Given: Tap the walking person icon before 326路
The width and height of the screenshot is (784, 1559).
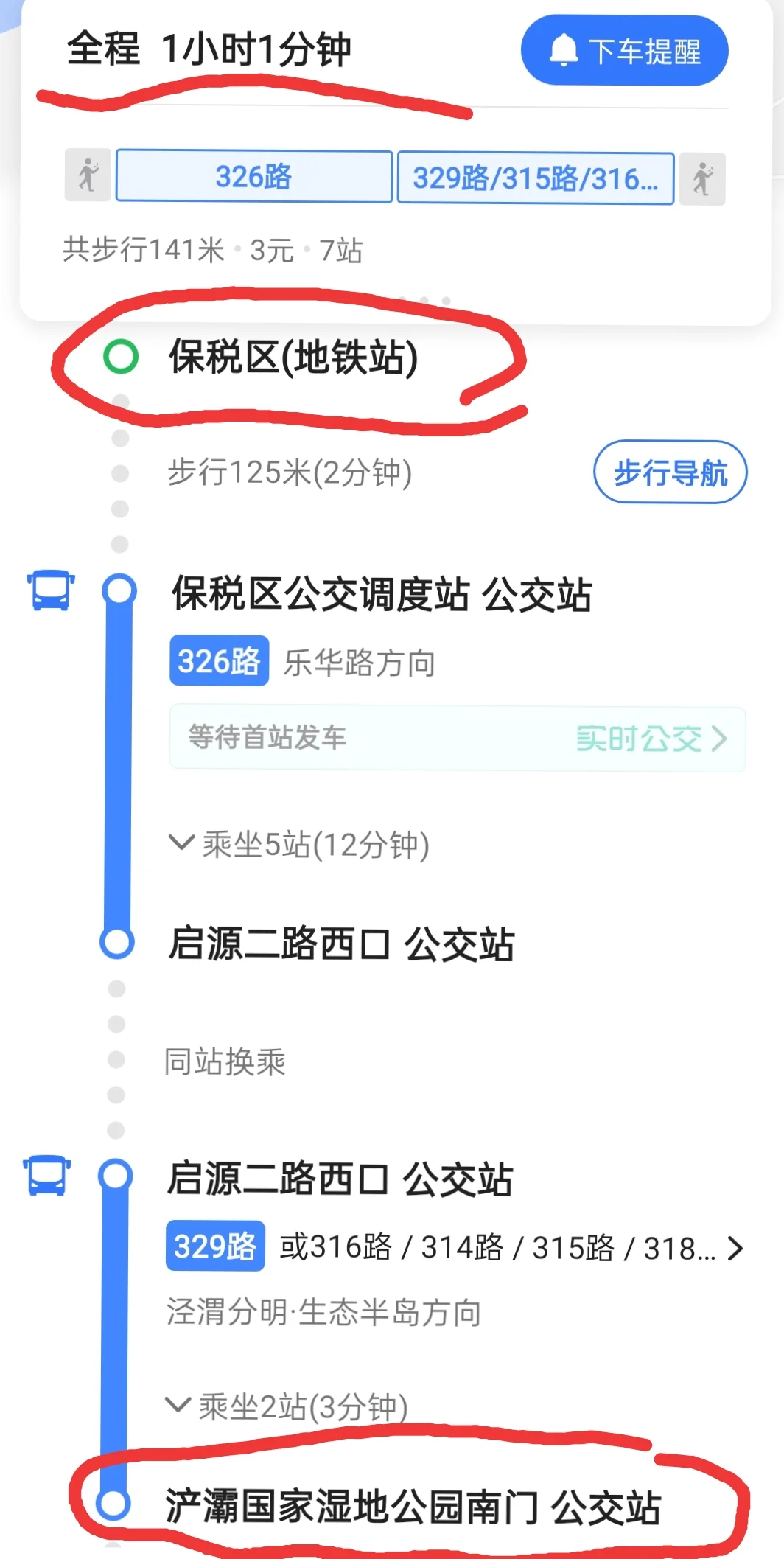Looking at the screenshot, I should 87,177.
